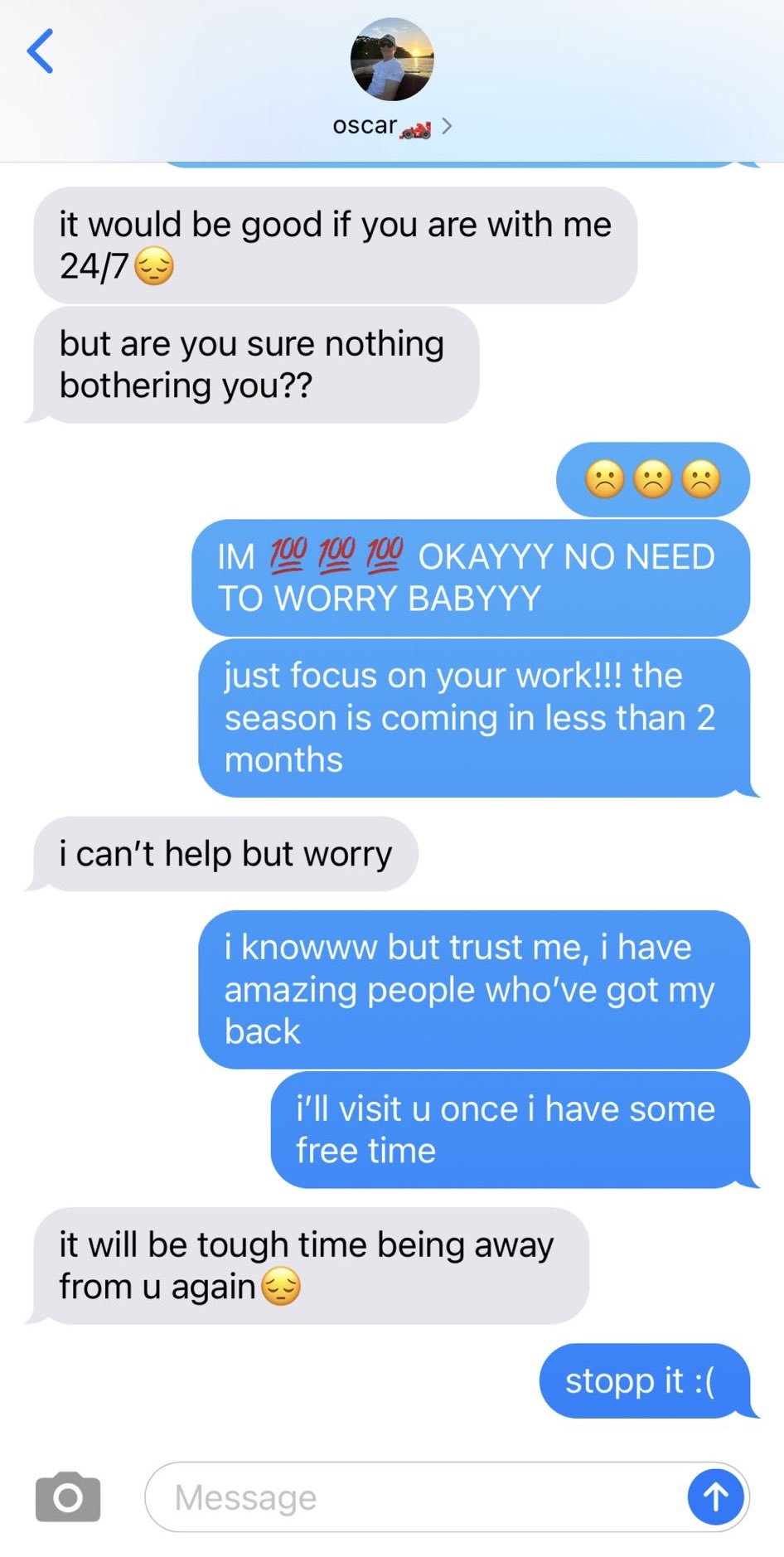
Task: Tap the Message text field
Action: (414, 1497)
